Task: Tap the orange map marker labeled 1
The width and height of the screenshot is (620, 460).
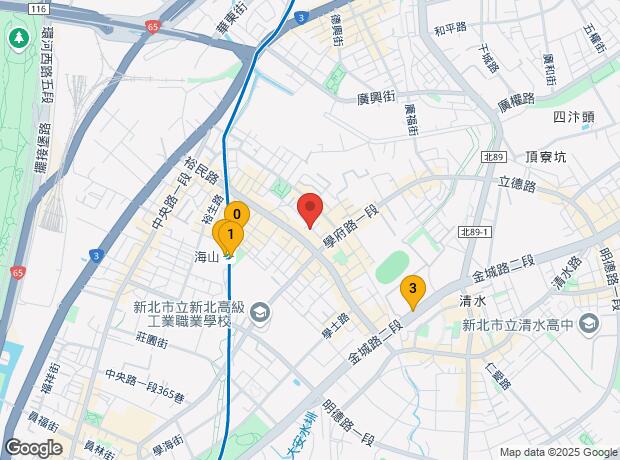Action: [230, 236]
